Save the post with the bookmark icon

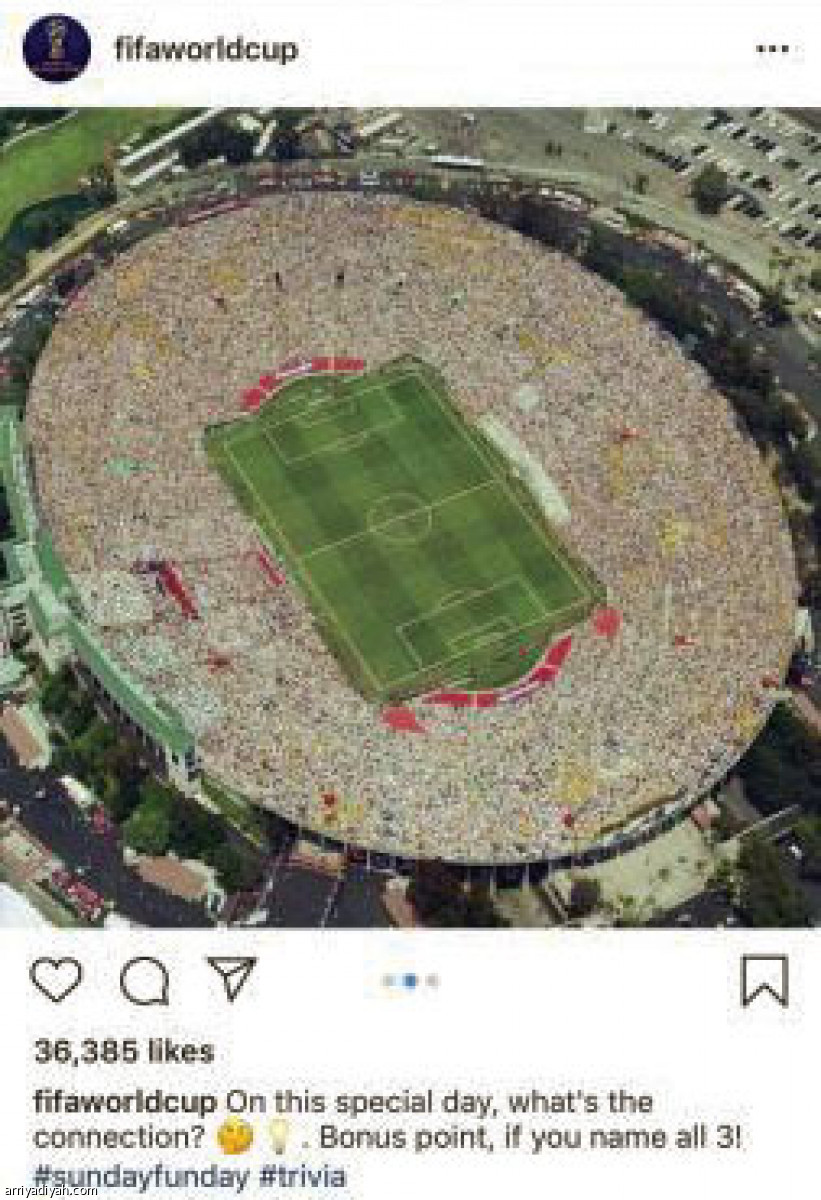[x=764, y=980]
